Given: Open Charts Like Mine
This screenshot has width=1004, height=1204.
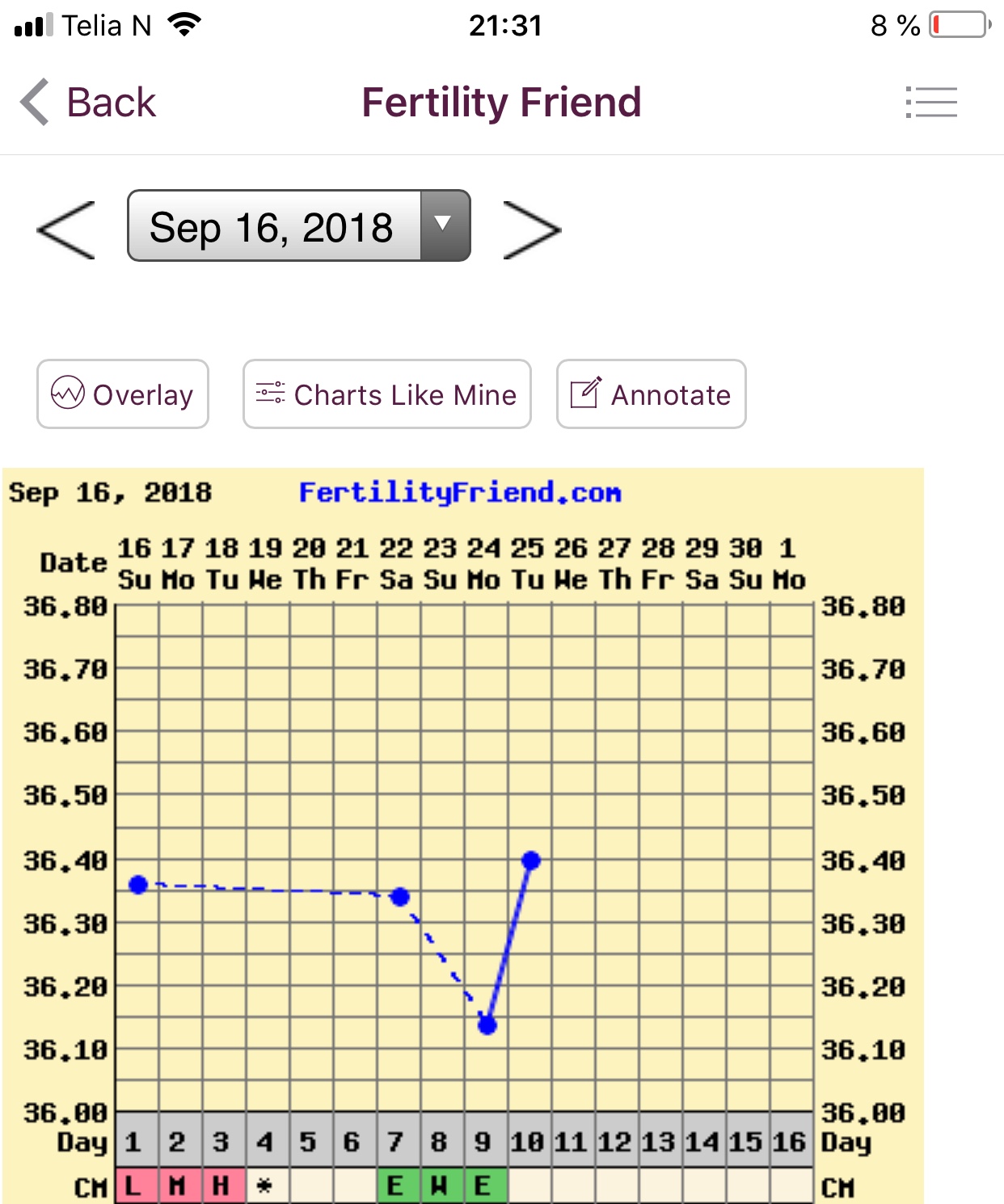Looking at the screenshot, I should [x=386, y=394].
